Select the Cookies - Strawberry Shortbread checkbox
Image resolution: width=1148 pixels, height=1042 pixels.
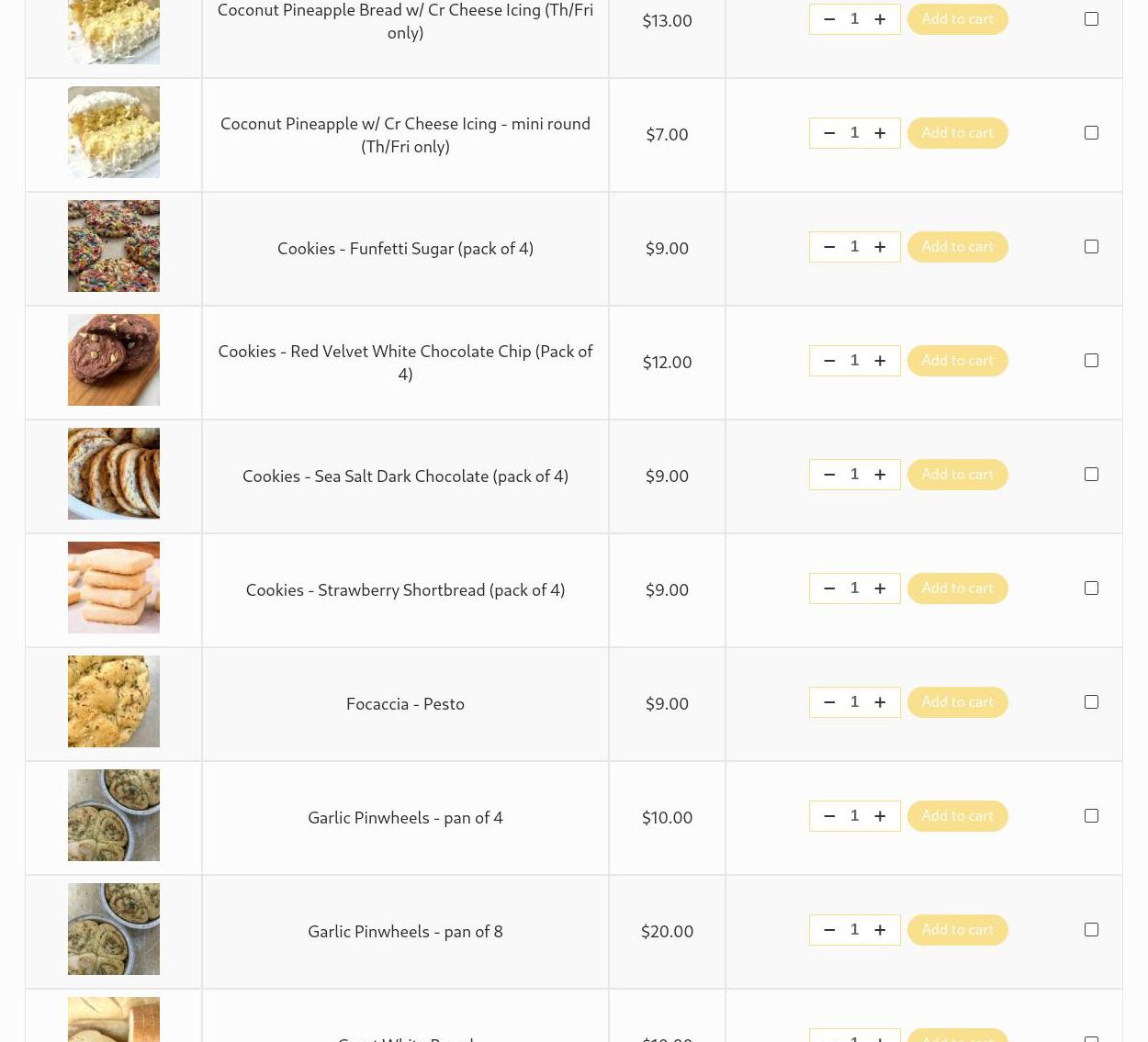(1091, 588)
